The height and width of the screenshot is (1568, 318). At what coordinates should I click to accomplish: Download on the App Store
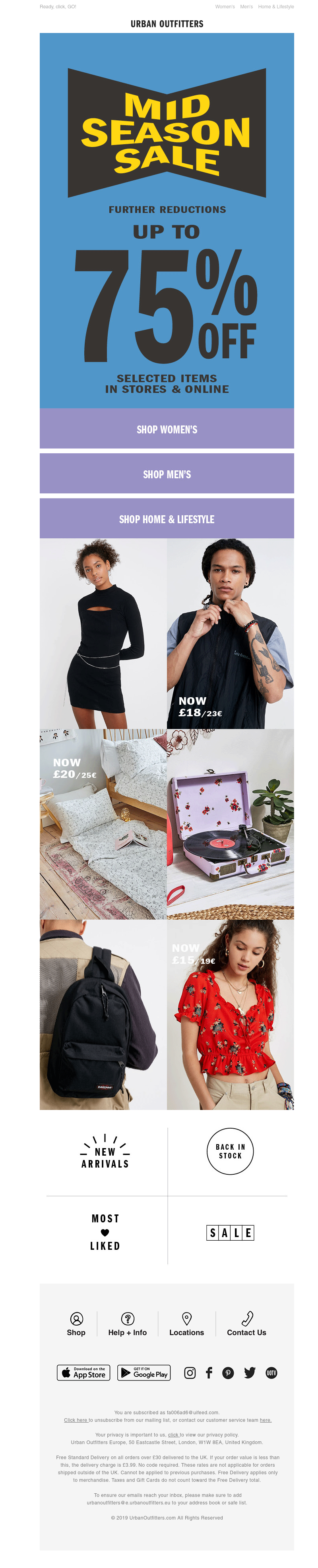coord(83,1373)
